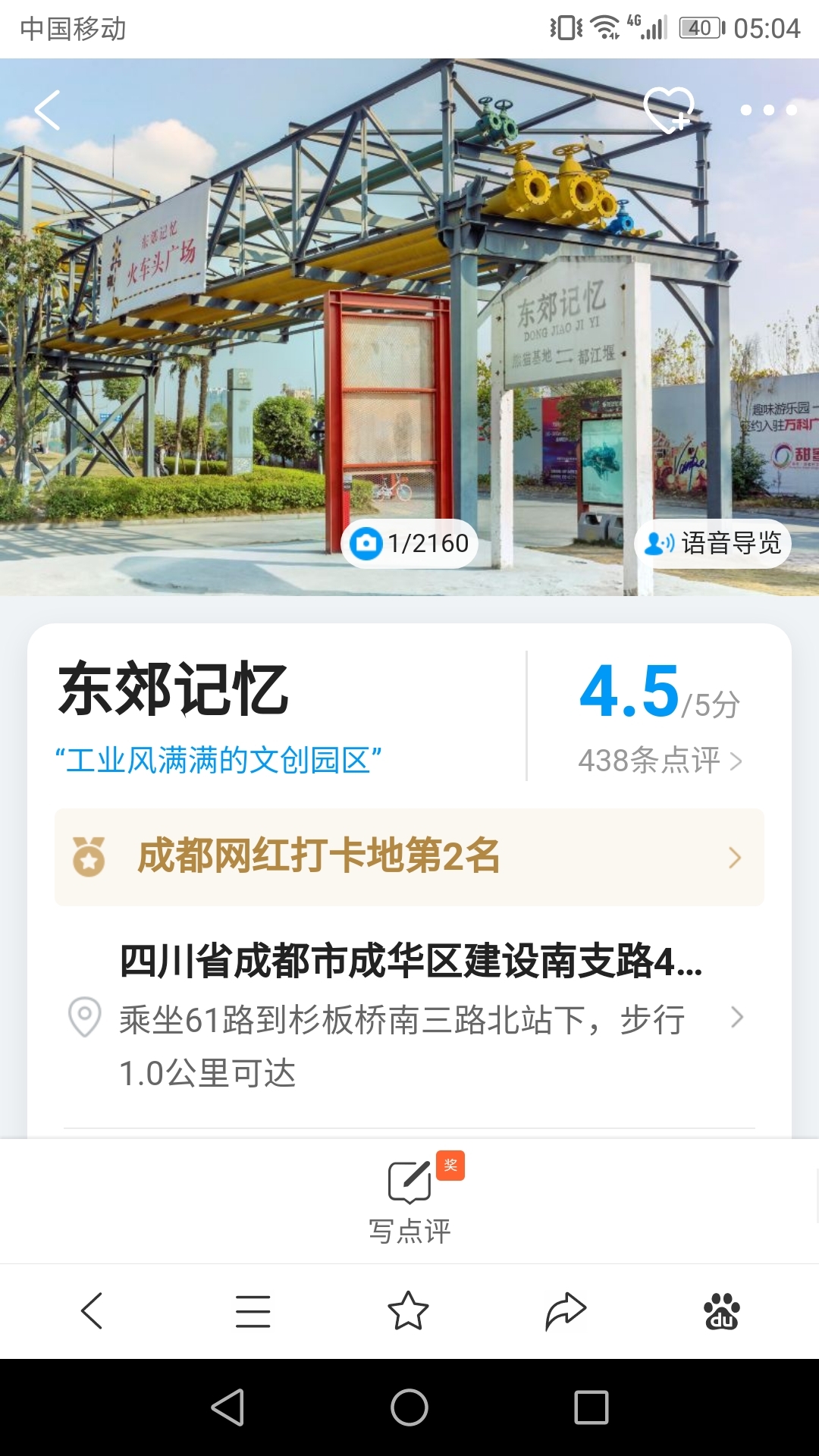Viewport: 819px width, 1456px height.
Task: Tap the system home button
Action: [409, 1407]
